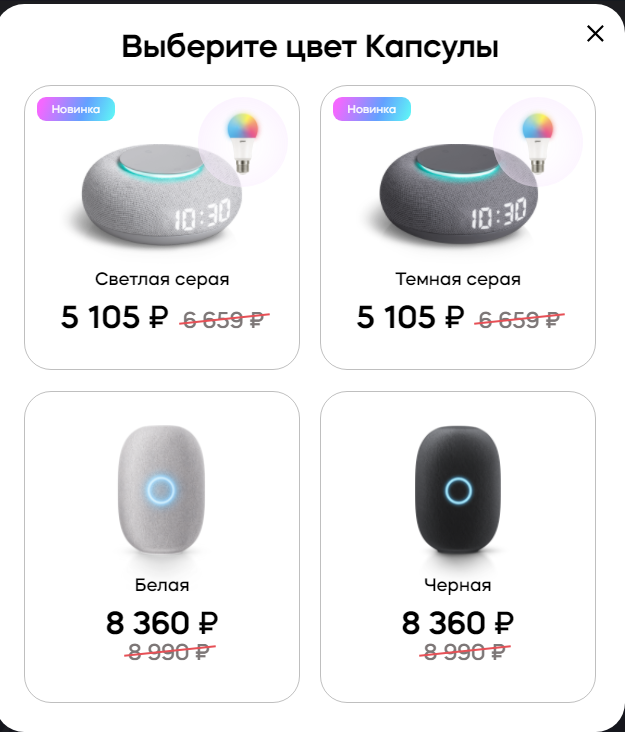Screen dimensions: 625x732
Task: Close the Capsule color selection dialog
Action: click(x=595, y=34)
